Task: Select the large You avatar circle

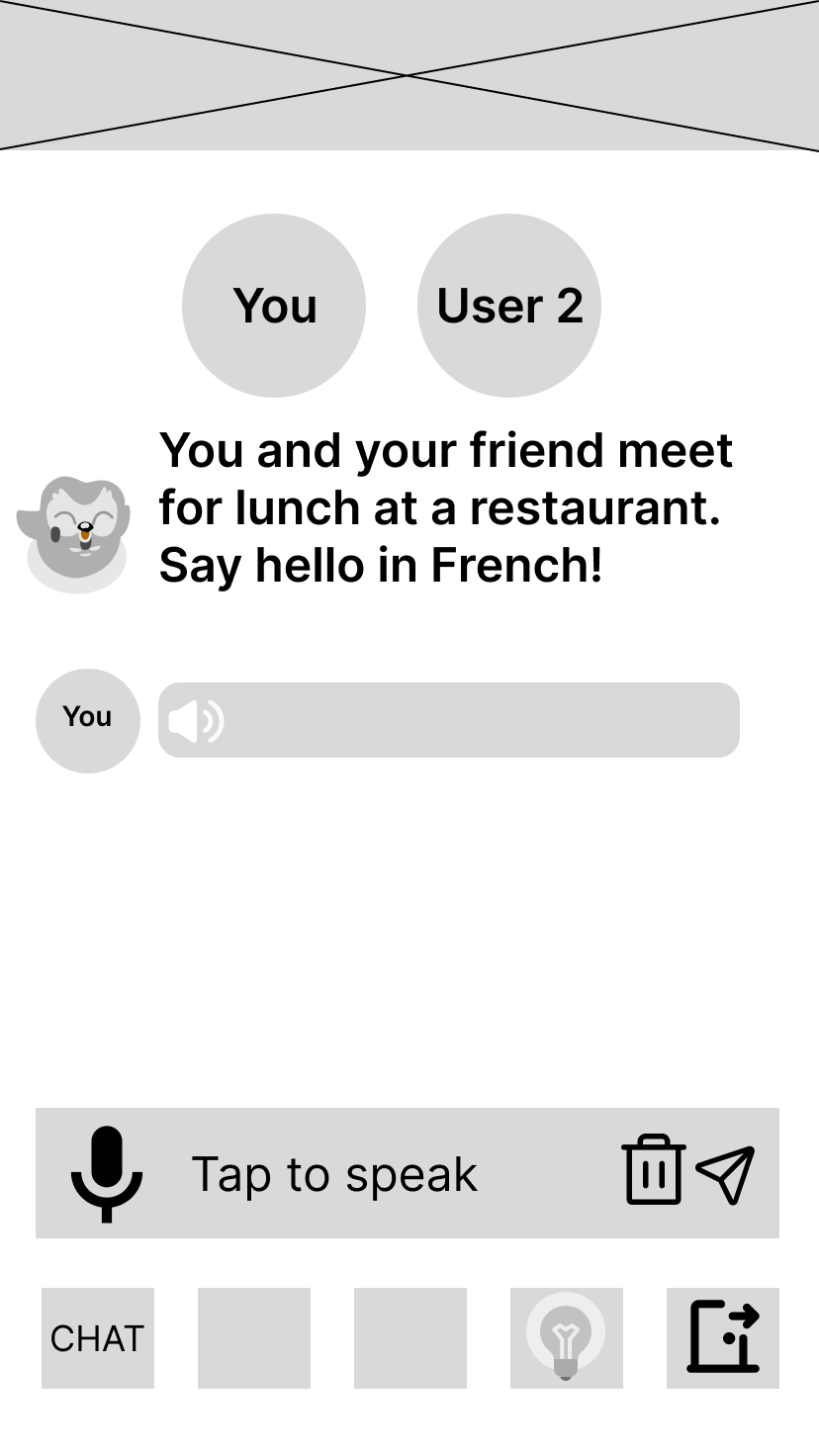Action: pos(274,306)
